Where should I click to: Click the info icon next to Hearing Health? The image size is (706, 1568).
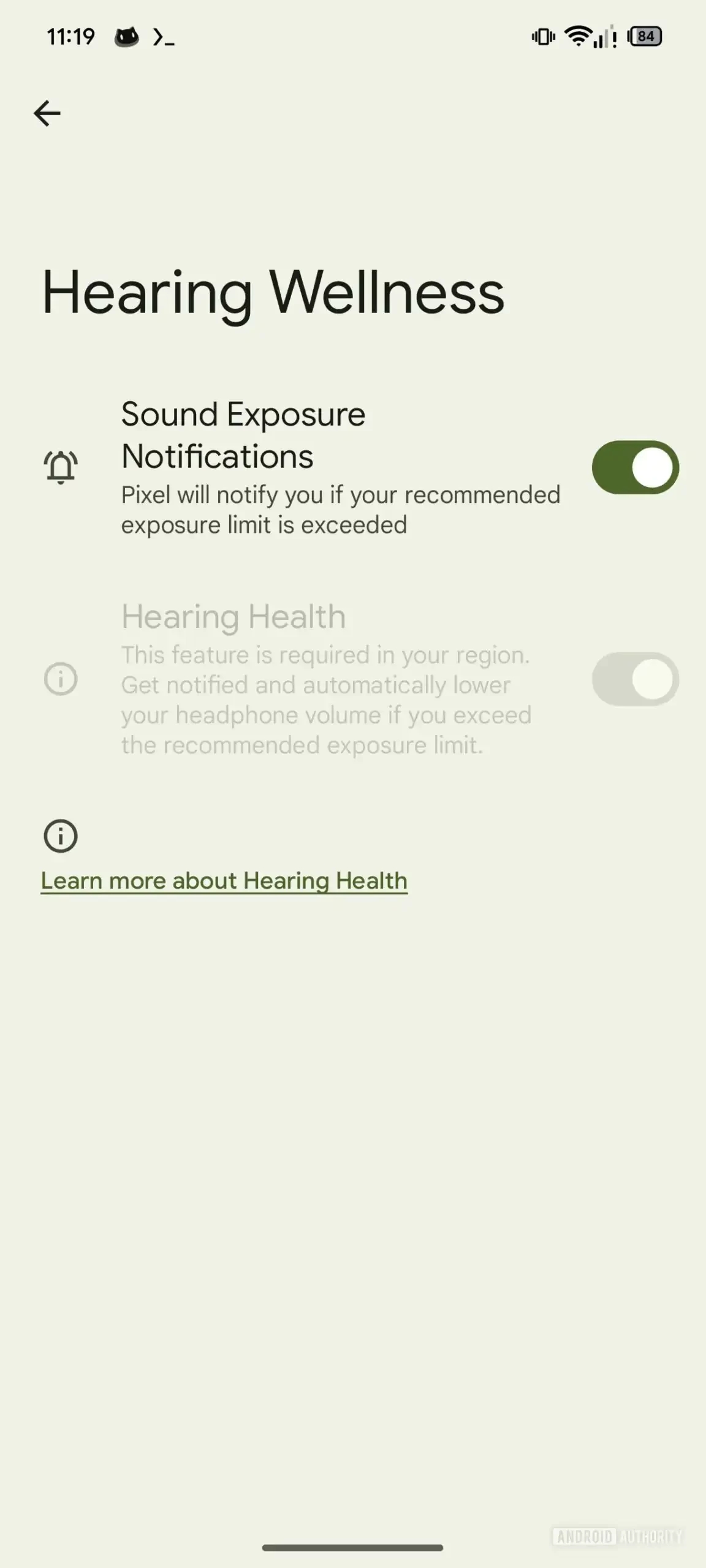tap(61, 678)
